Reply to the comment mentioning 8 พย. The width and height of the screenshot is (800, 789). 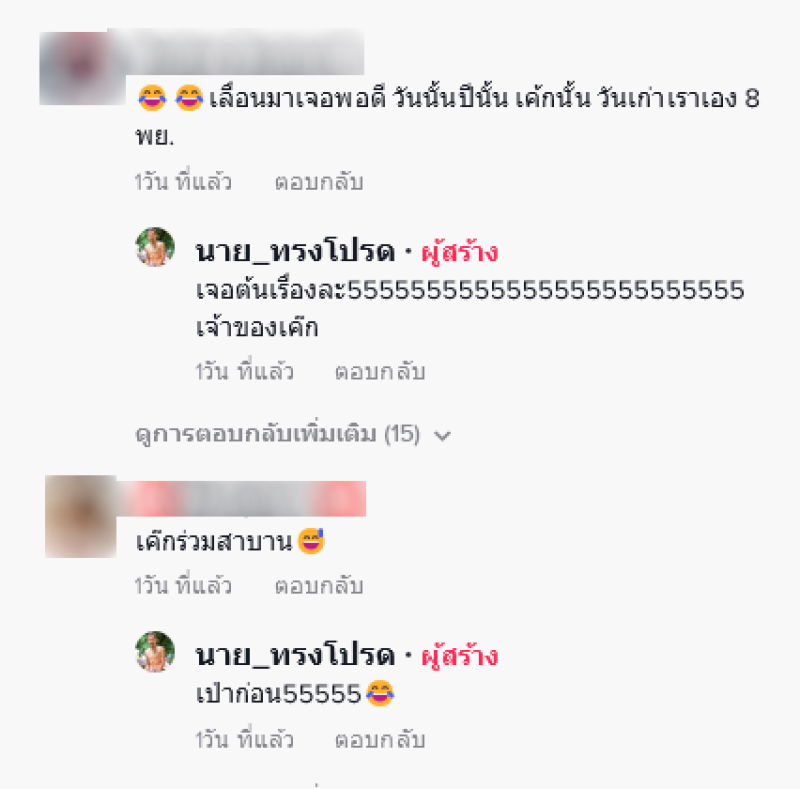[320, 183]
